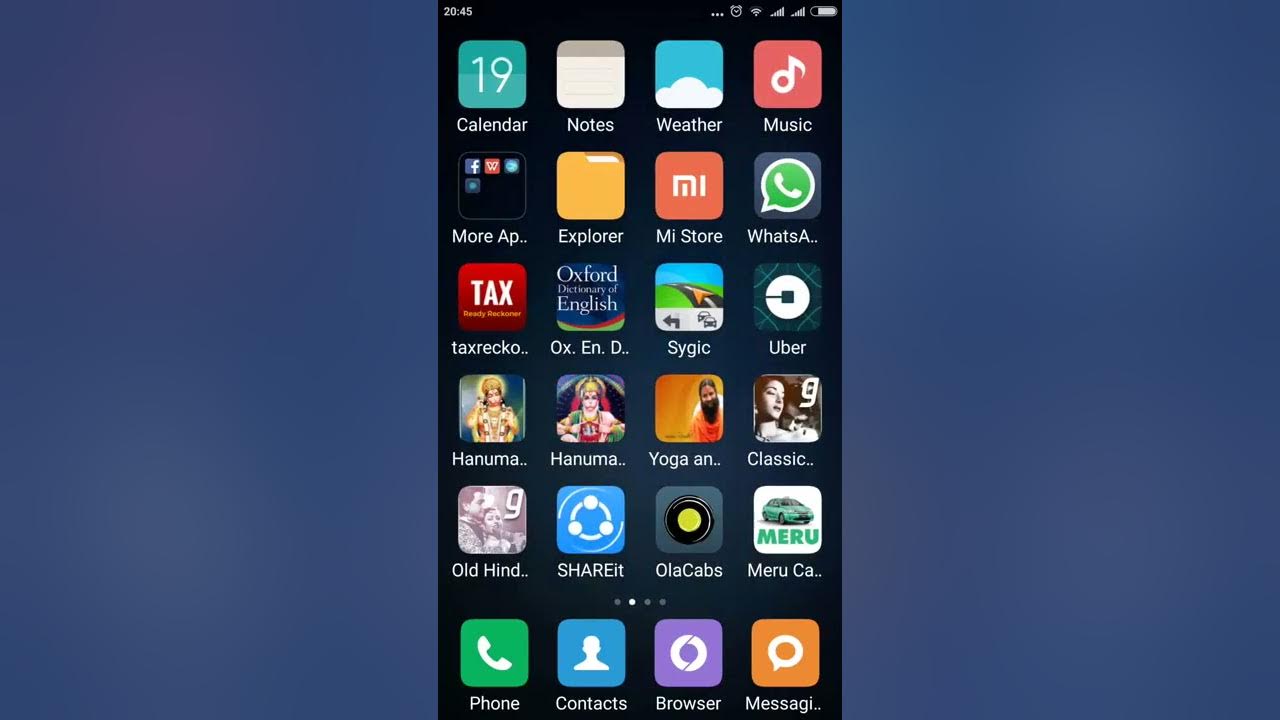Launch the Uber app
This screenshot has width=1280, height=720.
(x=787, y=297)
